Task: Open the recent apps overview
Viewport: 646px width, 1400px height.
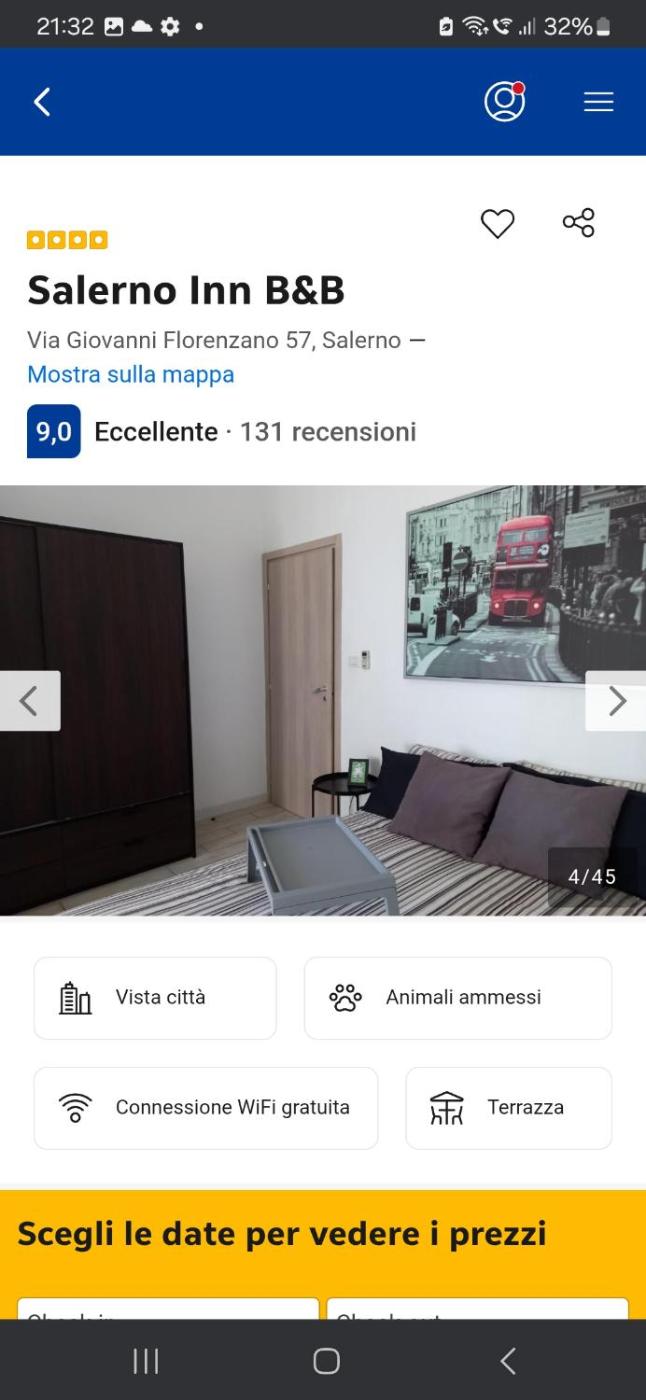Action: coord(146,1361)
